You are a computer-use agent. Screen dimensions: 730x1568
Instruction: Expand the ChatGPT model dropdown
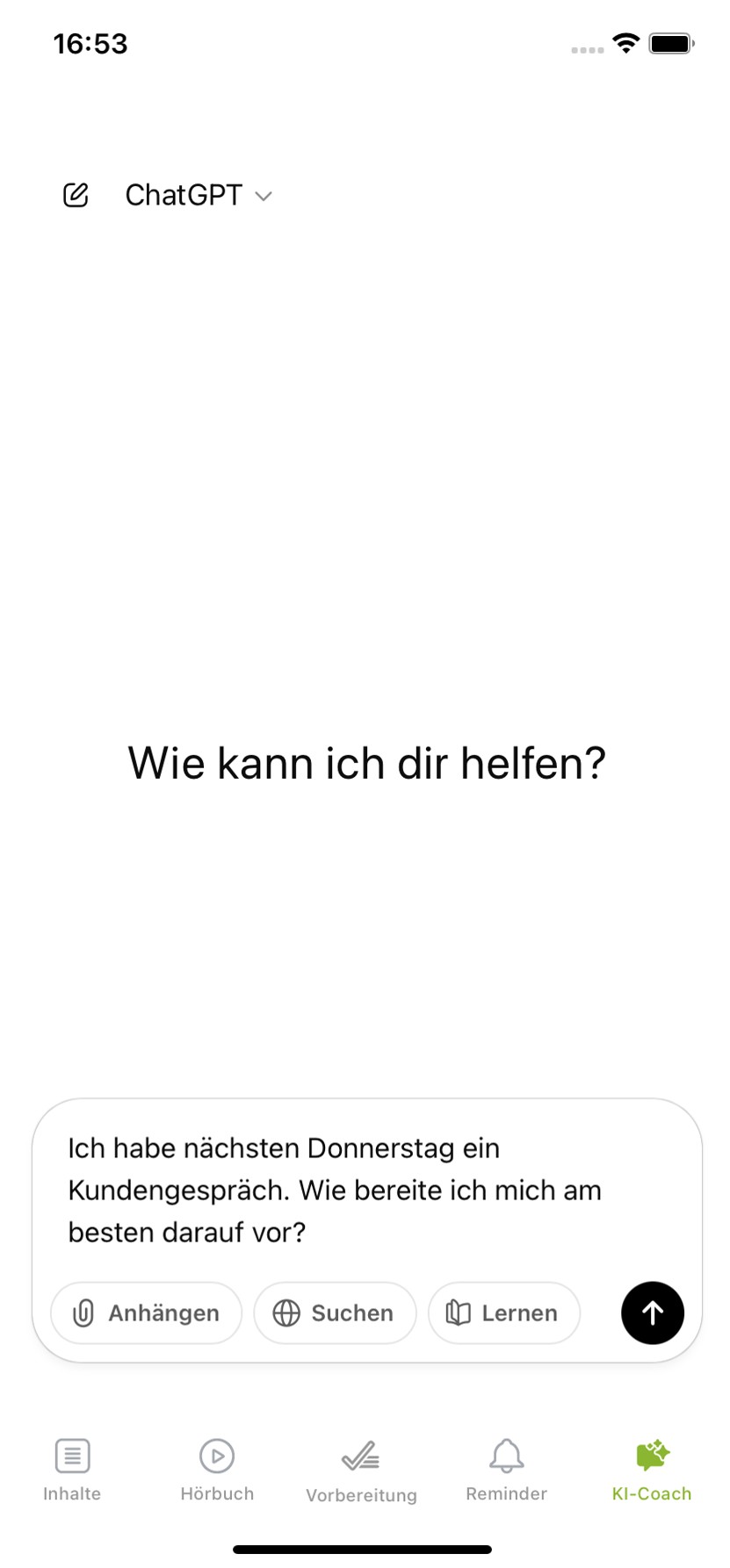[x=199, y=195]
